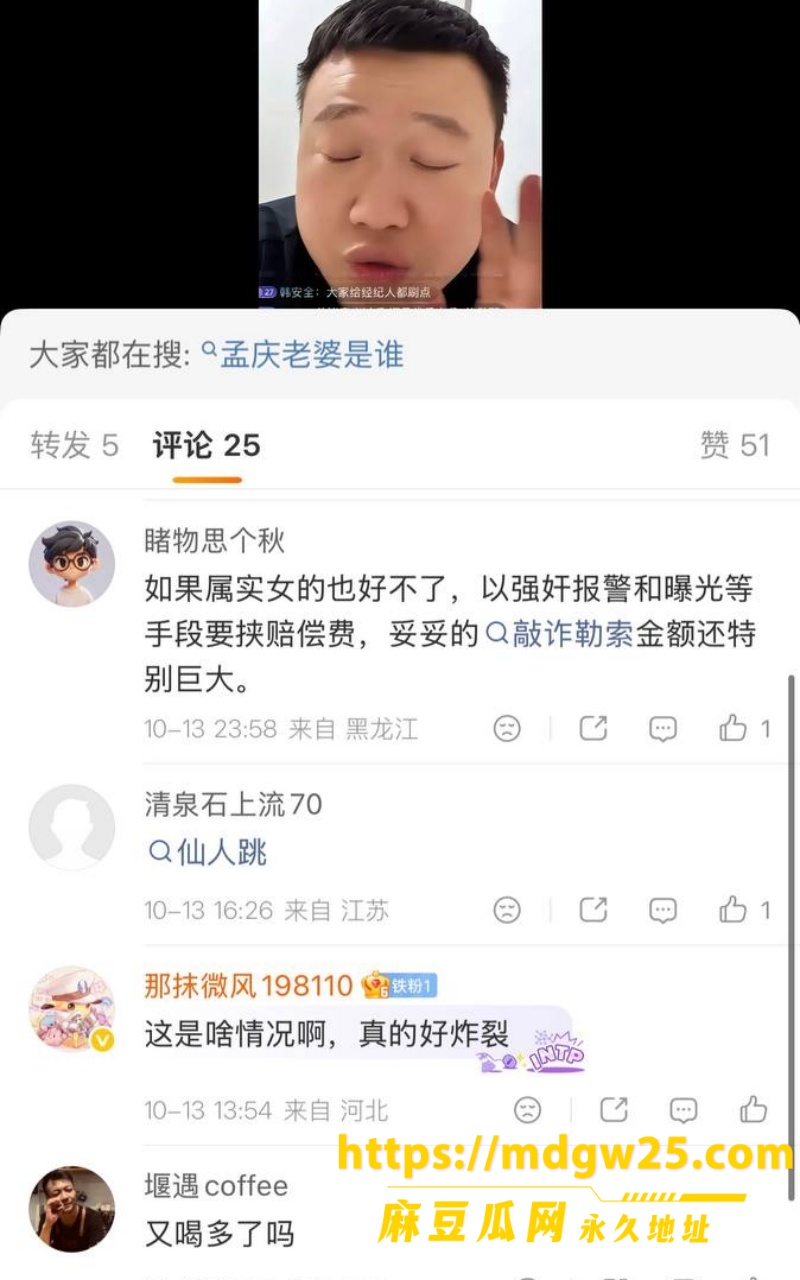800x1280 pixels.
Task: Like 那抹微风198110's comment
Action: (753, 1109)
